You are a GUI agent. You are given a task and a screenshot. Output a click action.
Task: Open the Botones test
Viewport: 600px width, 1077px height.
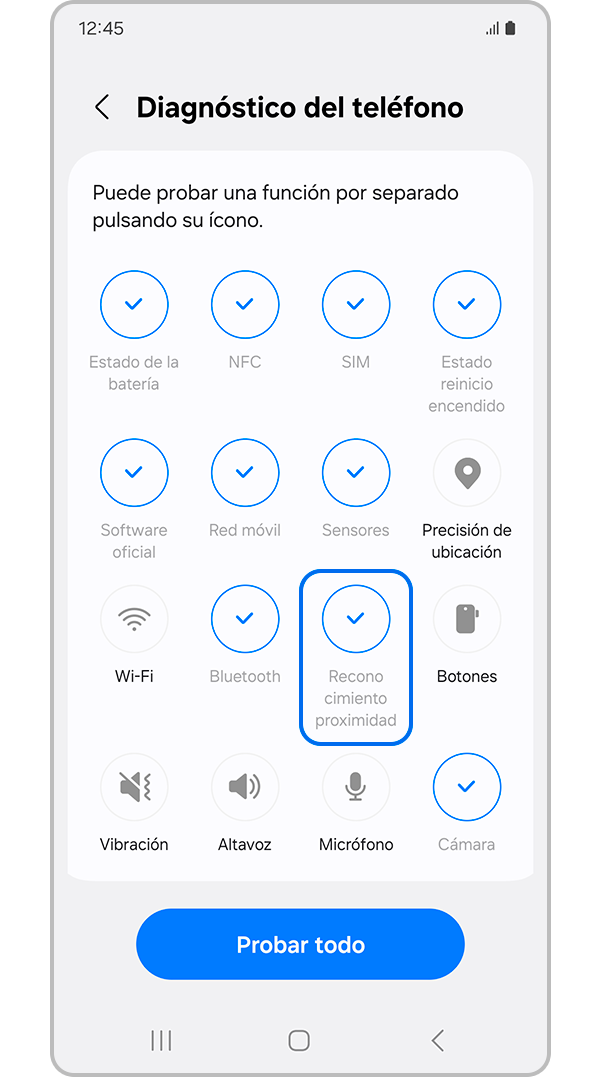point(466,619)
